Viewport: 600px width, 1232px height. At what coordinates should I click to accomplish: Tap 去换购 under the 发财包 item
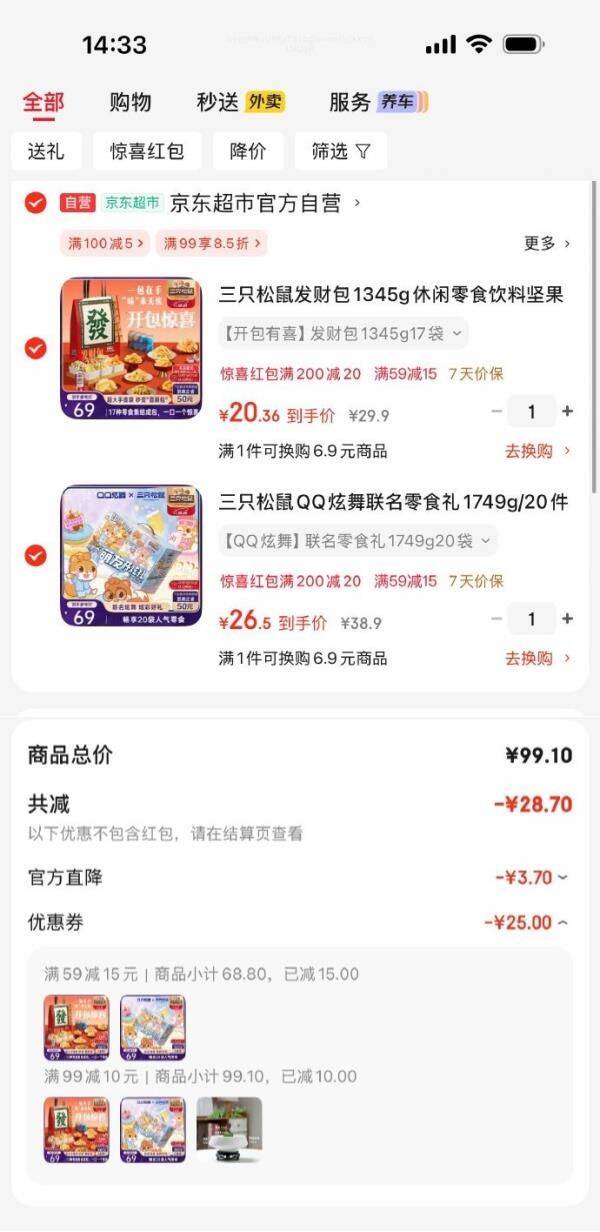537,451
